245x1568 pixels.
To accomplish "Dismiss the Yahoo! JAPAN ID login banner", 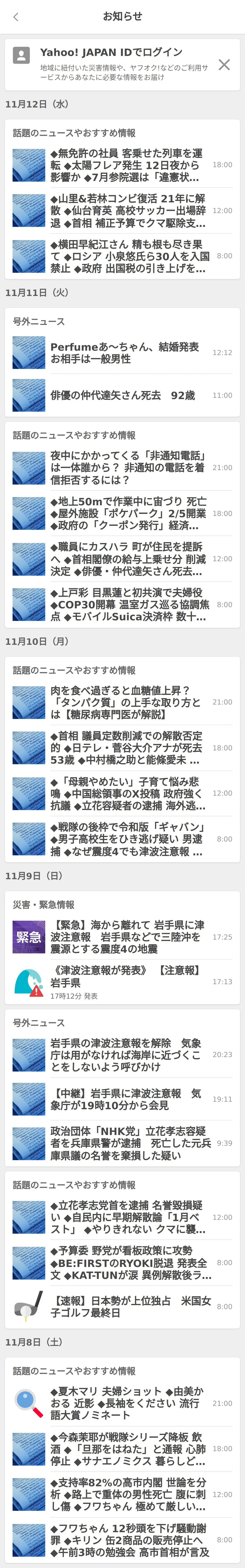I will pos(224,65).
